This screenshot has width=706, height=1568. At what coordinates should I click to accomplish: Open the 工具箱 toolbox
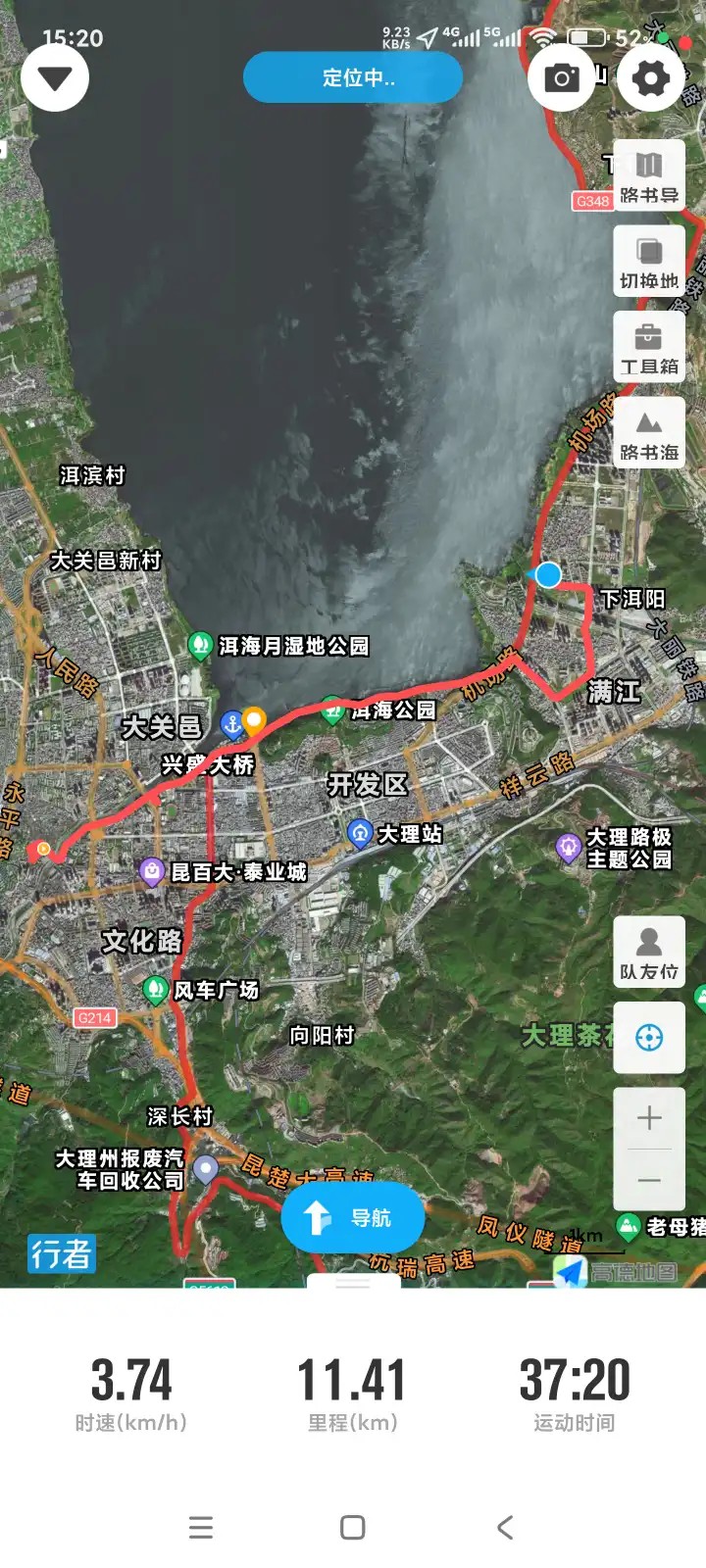click(x=649, y=347)
